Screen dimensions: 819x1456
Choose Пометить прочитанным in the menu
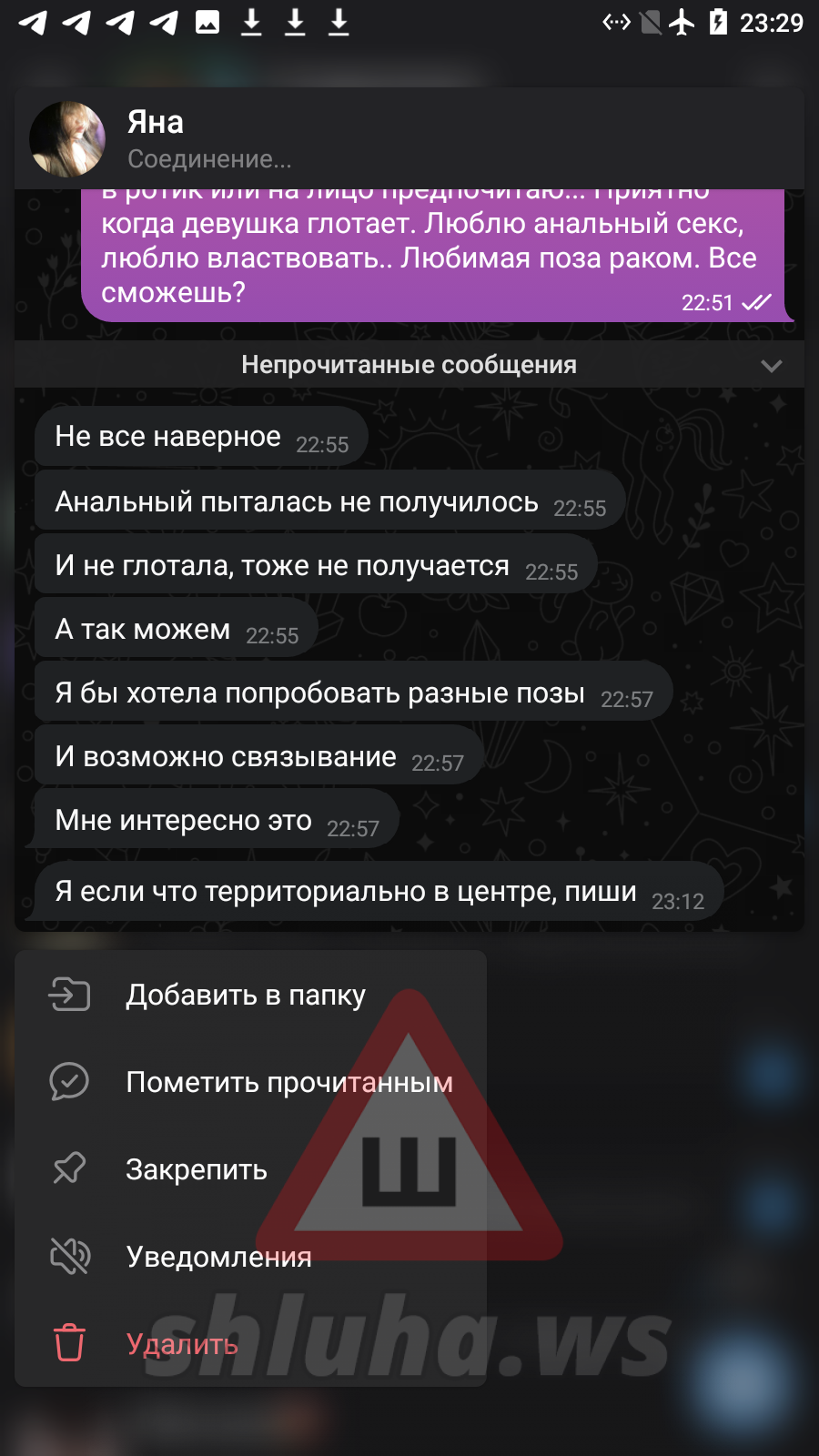(250, 1082)
